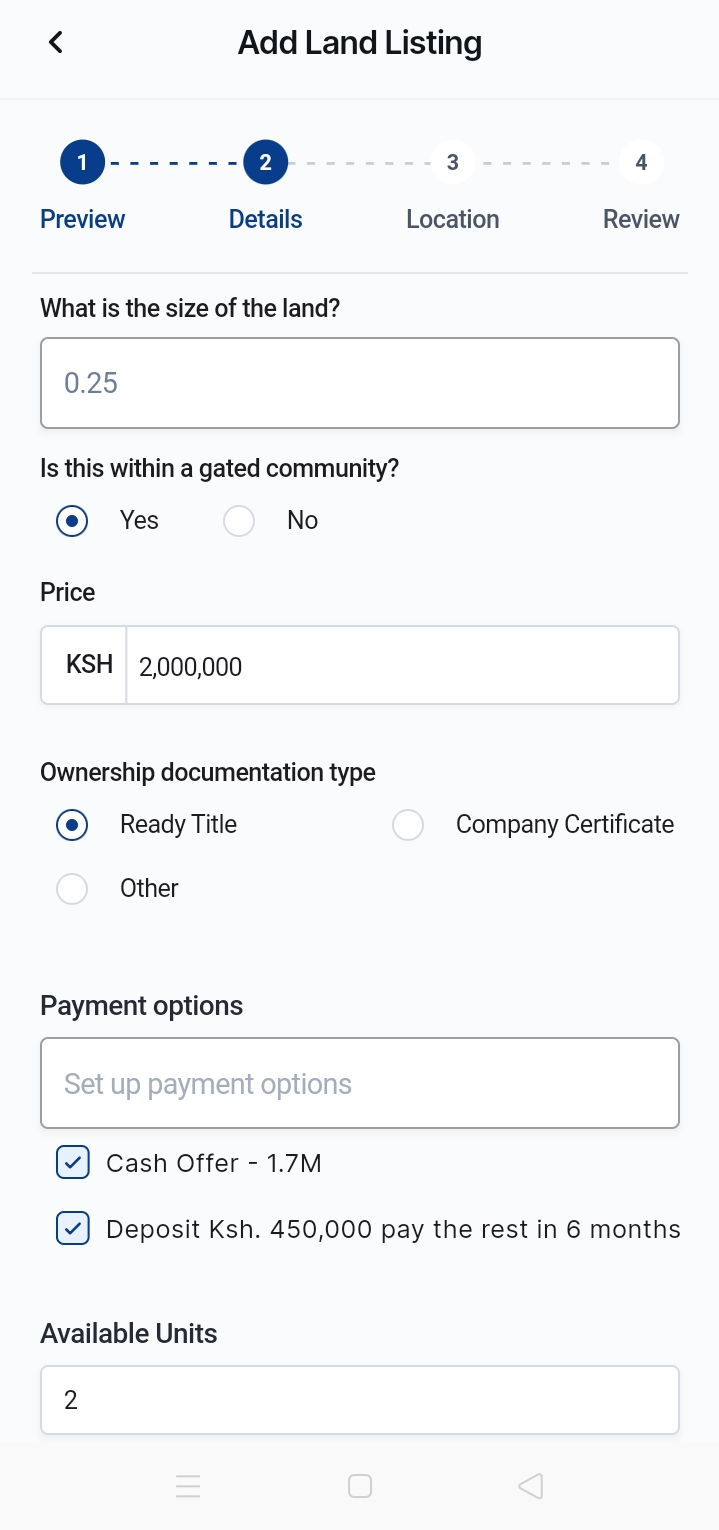Screen dimensions: 719x1530
Task: Focus the Set up payment options field
Action: point(360,1084)
